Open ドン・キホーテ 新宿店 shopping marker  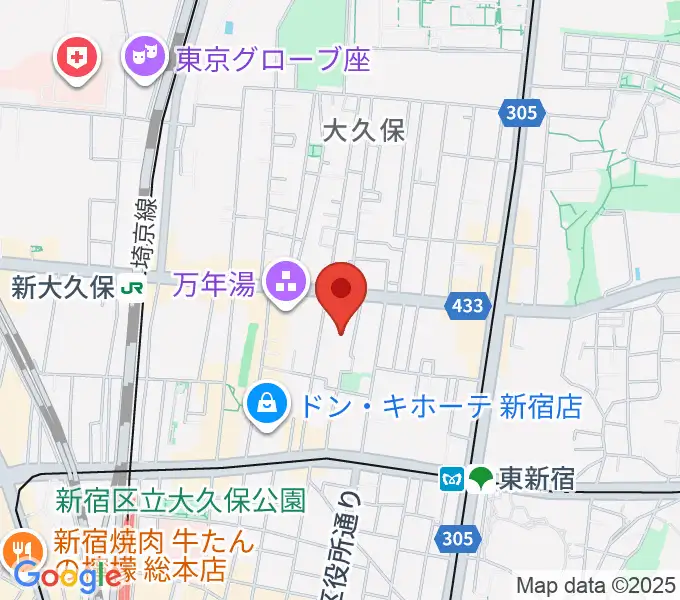tap(267, 406)
